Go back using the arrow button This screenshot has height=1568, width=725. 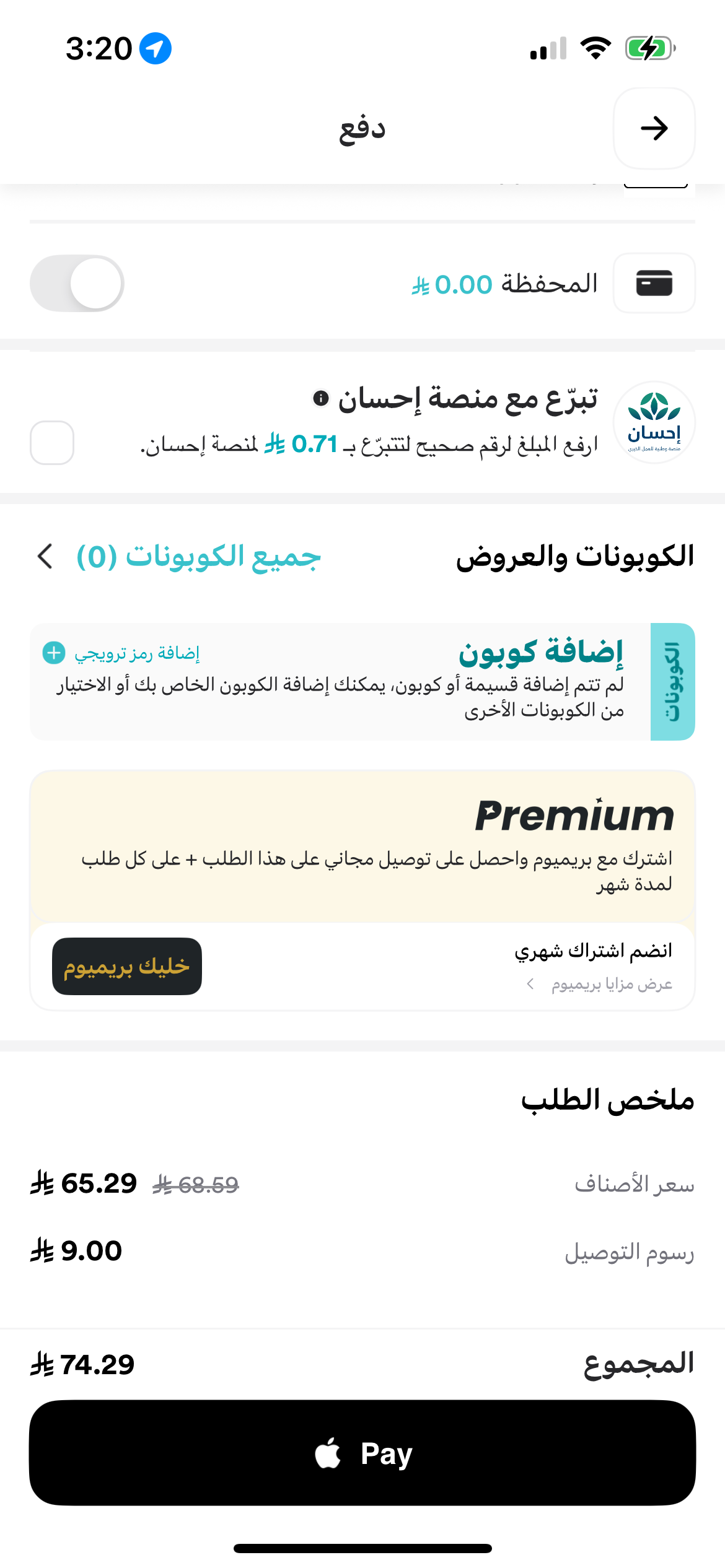654,128
